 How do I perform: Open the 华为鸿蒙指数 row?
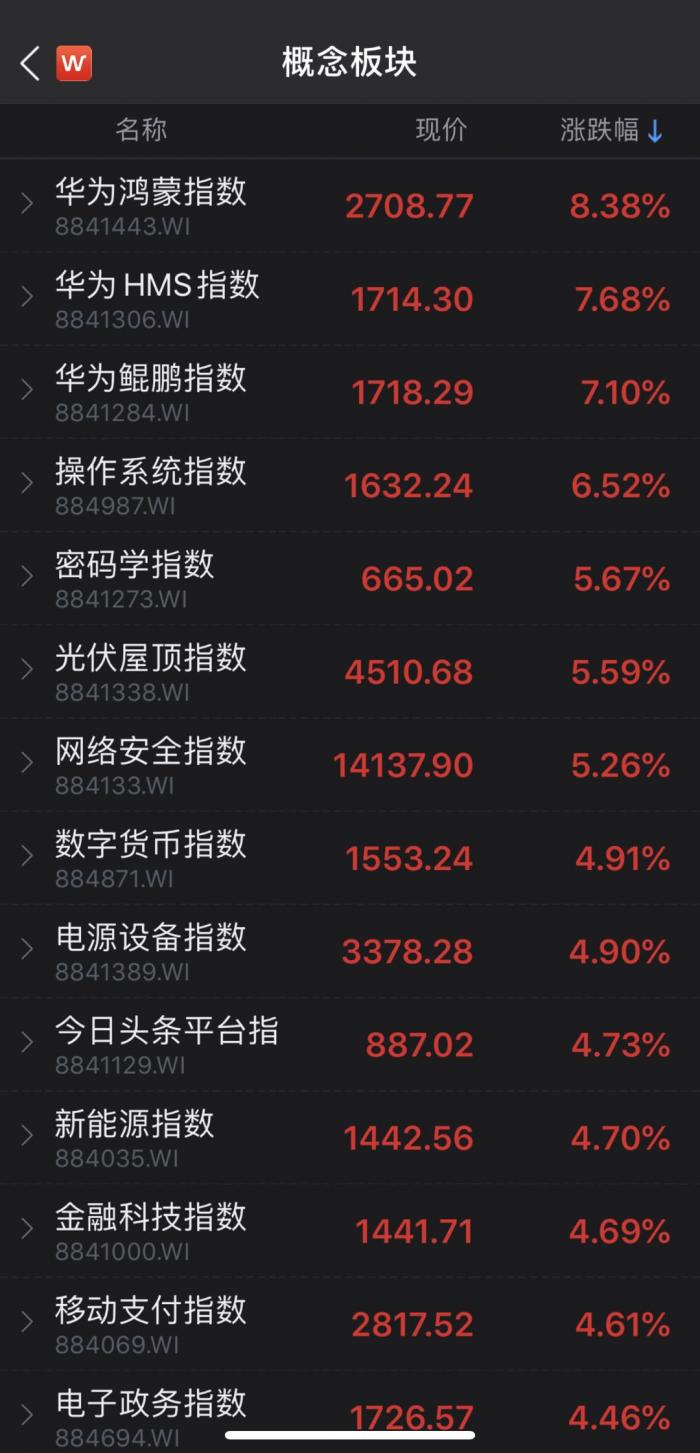click(350, 206)
